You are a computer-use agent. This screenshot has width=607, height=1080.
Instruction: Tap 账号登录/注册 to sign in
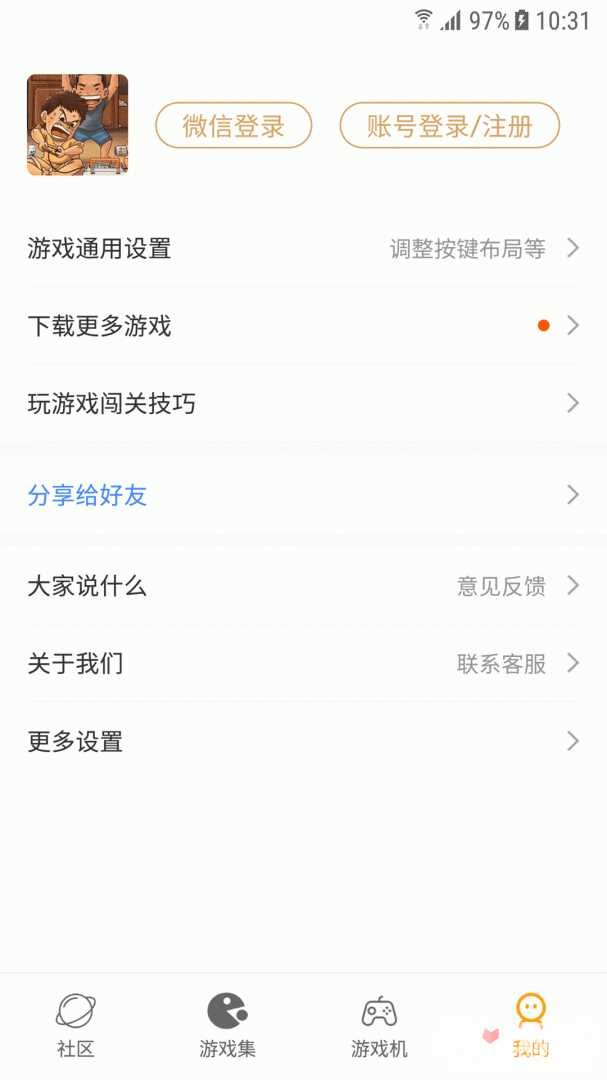(449, 126)
